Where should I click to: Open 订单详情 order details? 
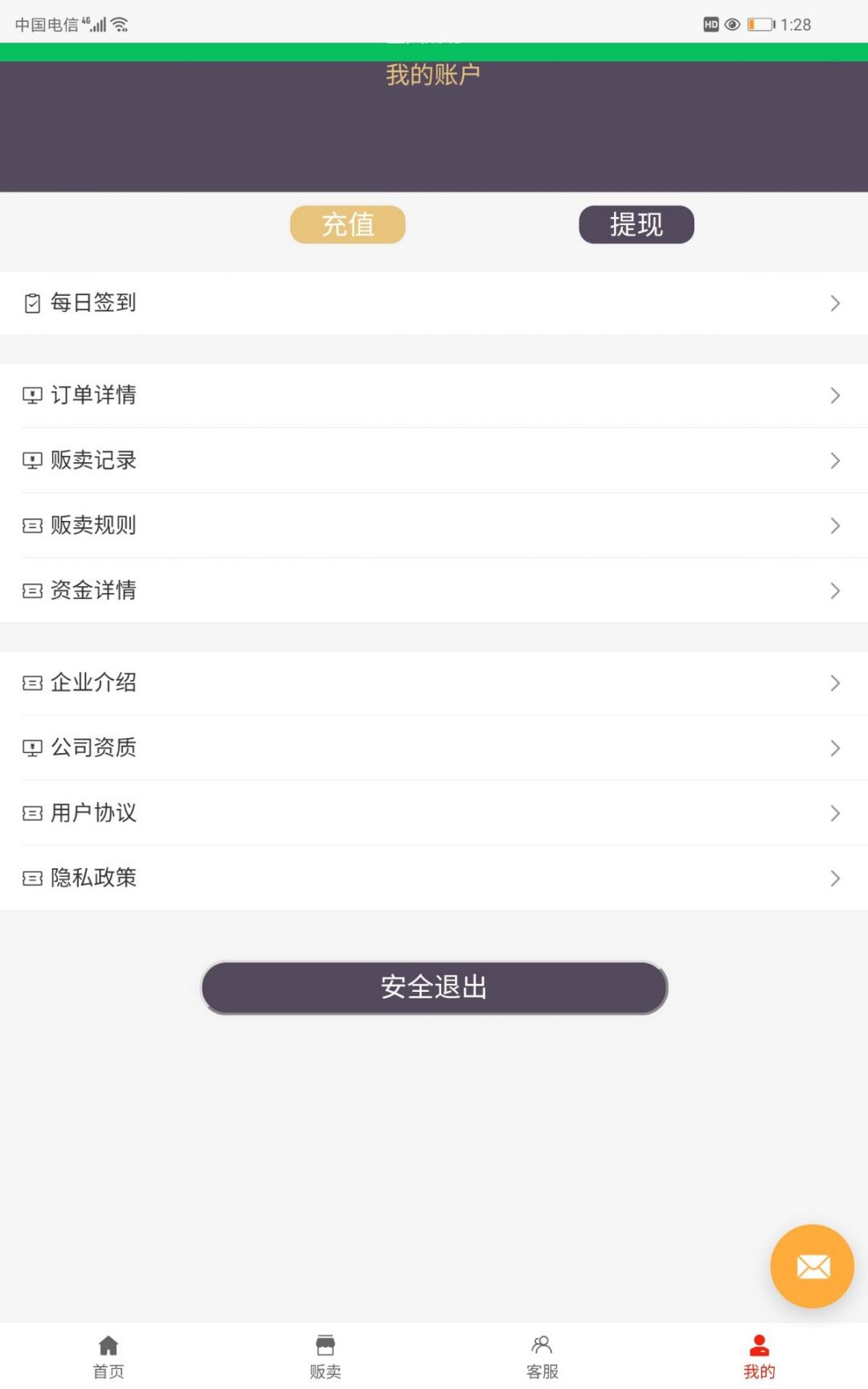(434, 395)
